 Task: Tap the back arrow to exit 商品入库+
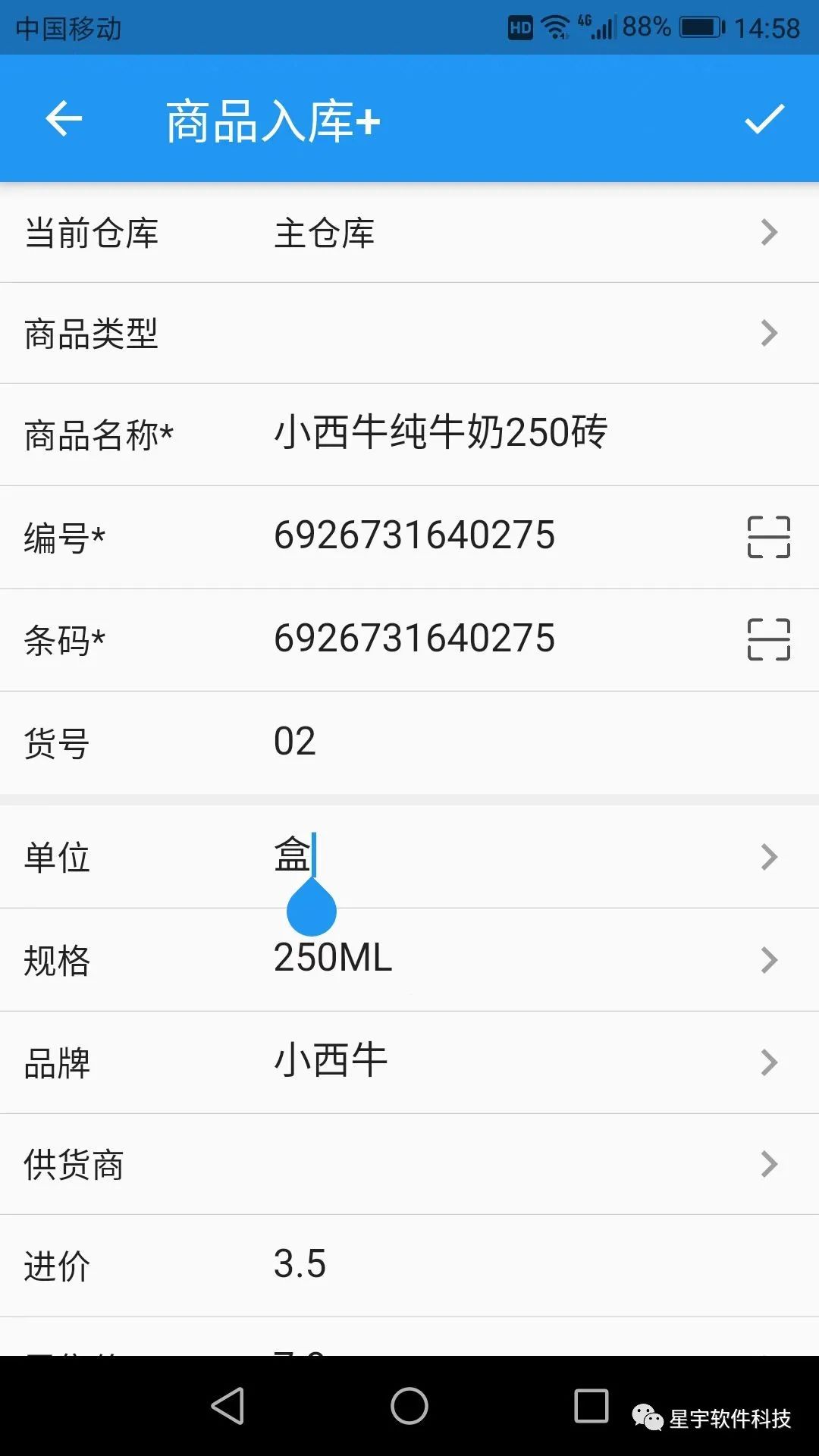tap(64, 119)
